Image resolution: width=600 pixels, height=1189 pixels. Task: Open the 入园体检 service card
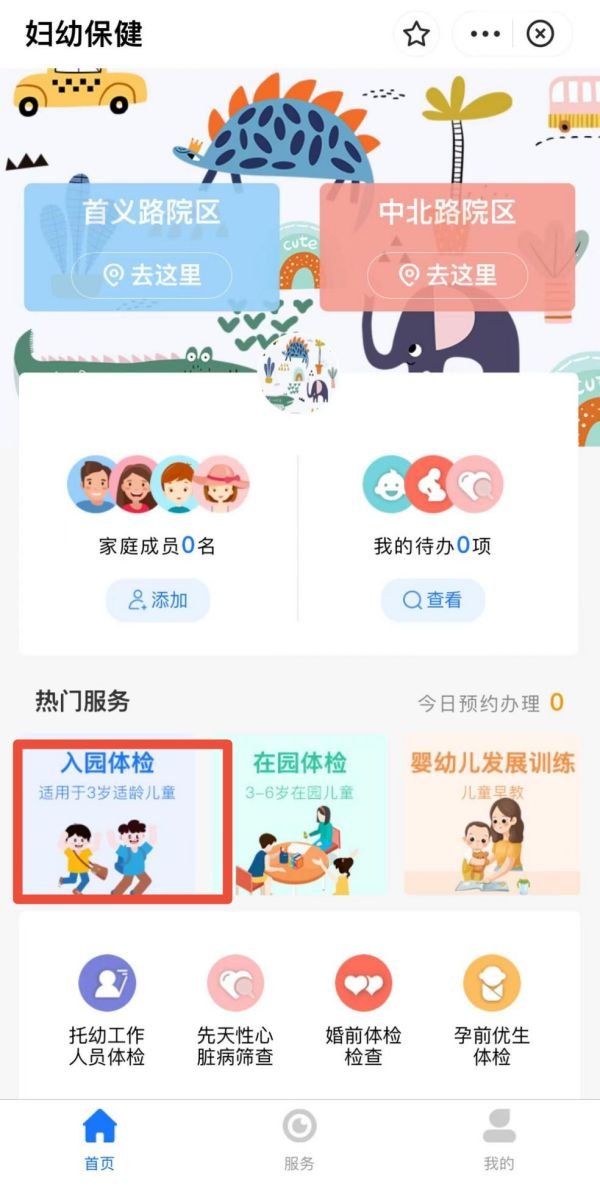coord(122,820)
